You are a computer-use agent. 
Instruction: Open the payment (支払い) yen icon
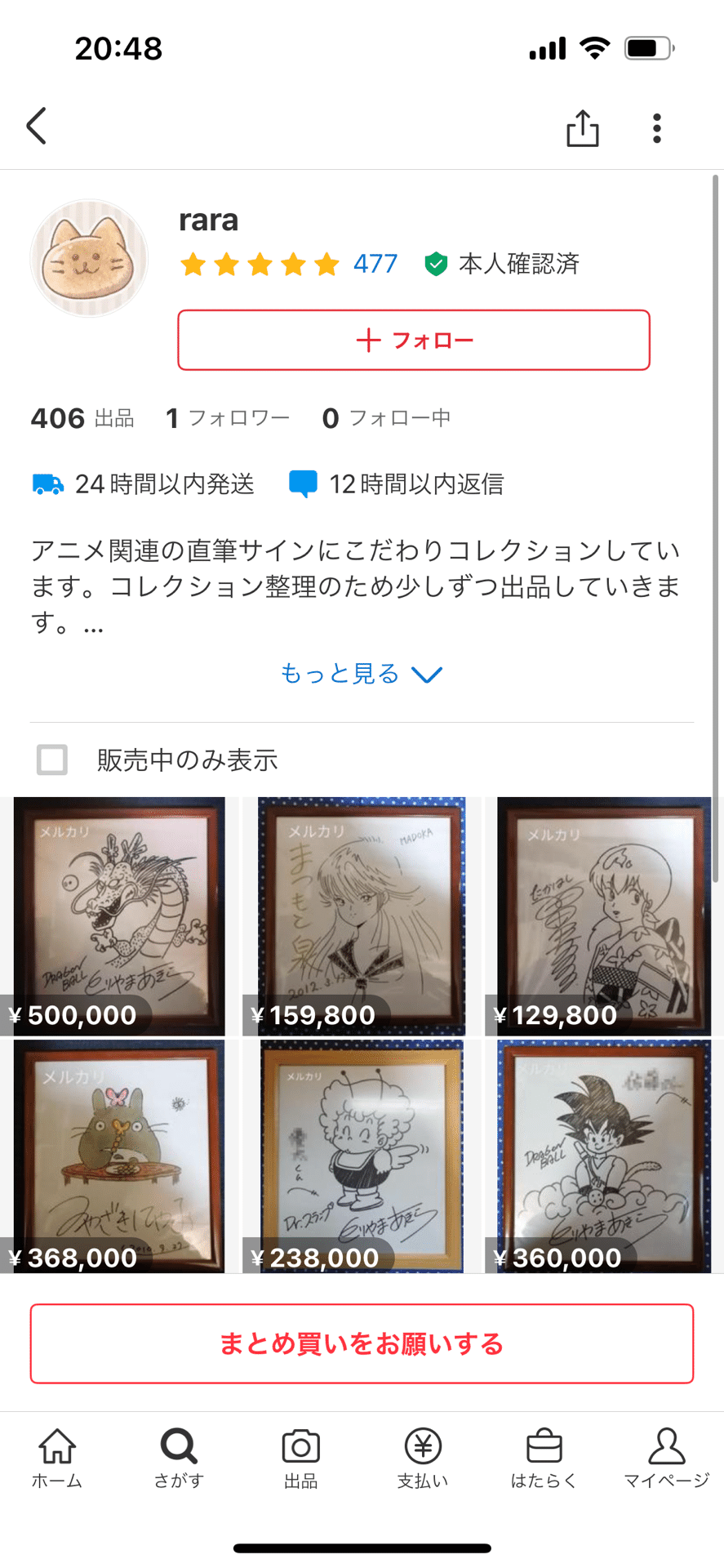422,1452
